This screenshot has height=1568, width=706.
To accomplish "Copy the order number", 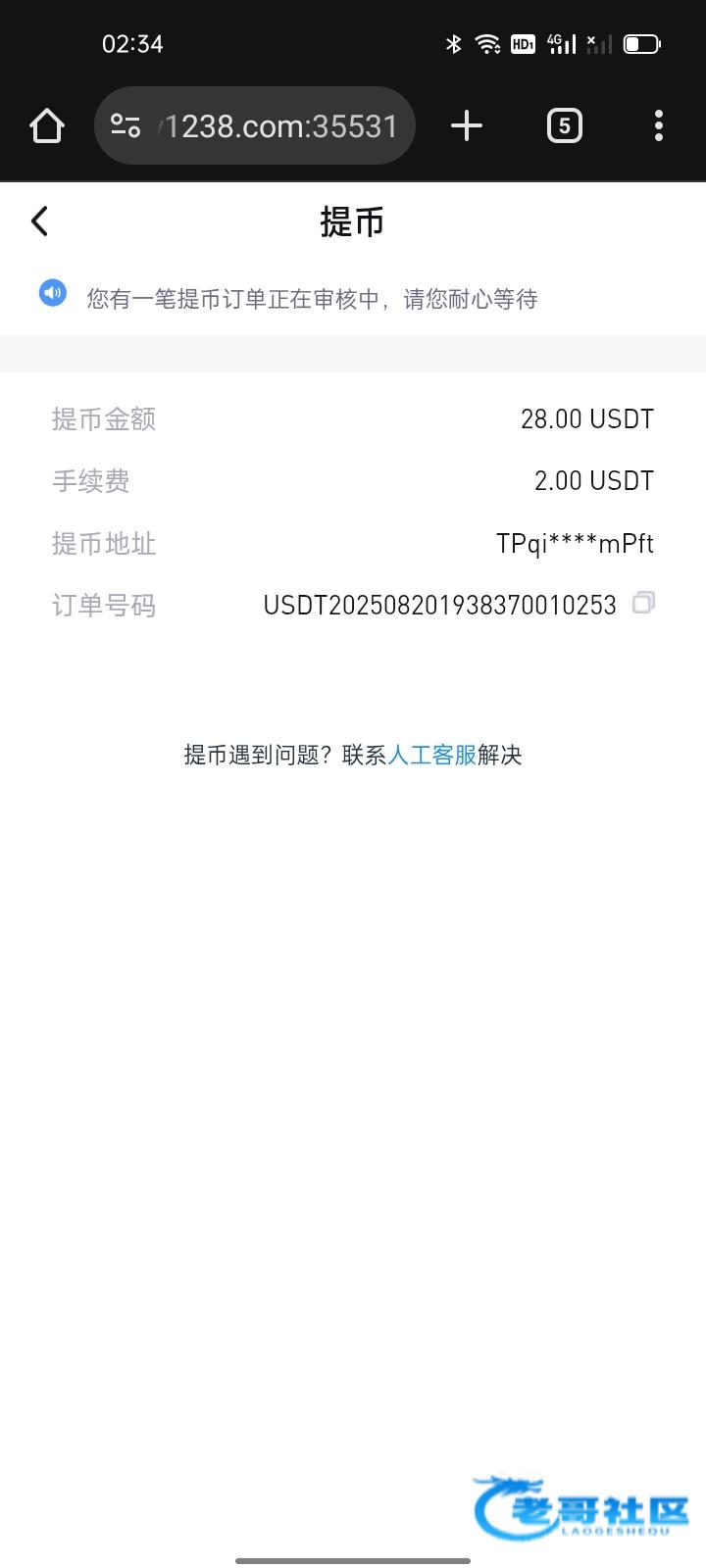I will pyautogui.click(x=643, y=603).
